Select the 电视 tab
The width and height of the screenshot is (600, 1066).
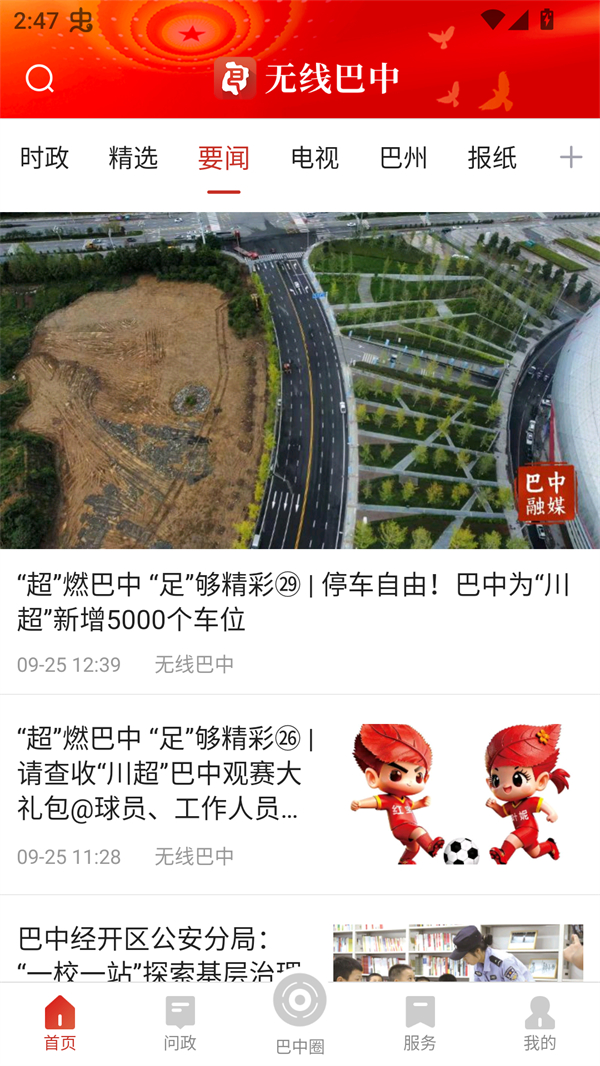(315, 158)
